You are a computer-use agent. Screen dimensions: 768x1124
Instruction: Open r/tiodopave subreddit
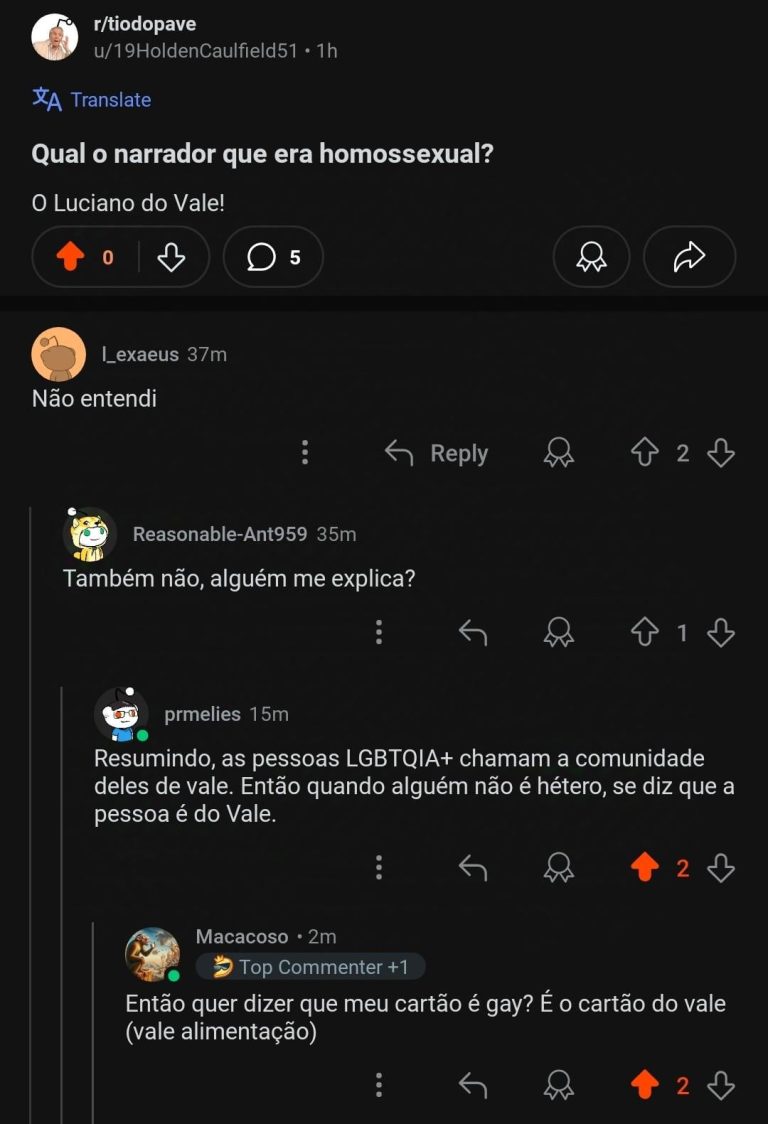pyautogui.click(x=144, y=24)
